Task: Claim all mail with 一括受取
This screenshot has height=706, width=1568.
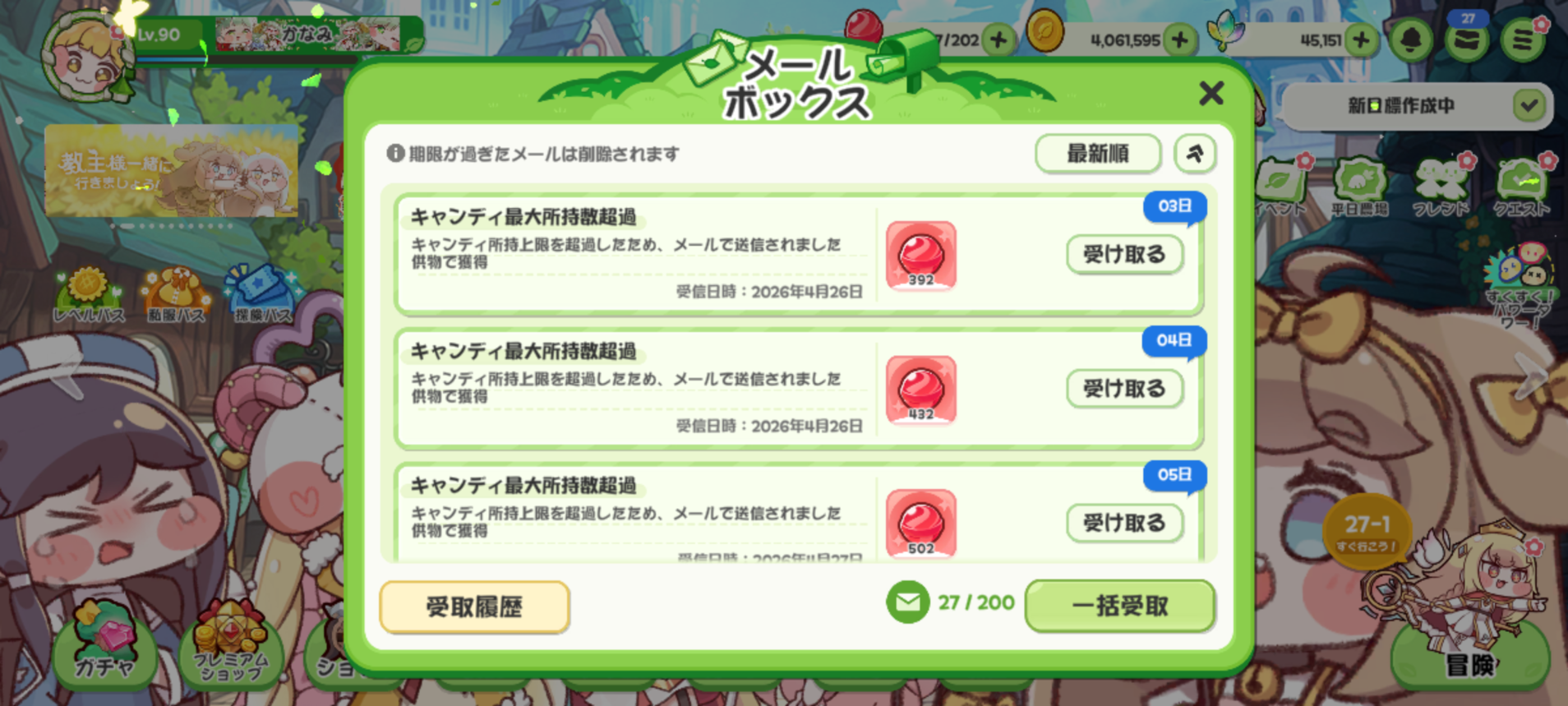Action: [x=1120, y=607]
